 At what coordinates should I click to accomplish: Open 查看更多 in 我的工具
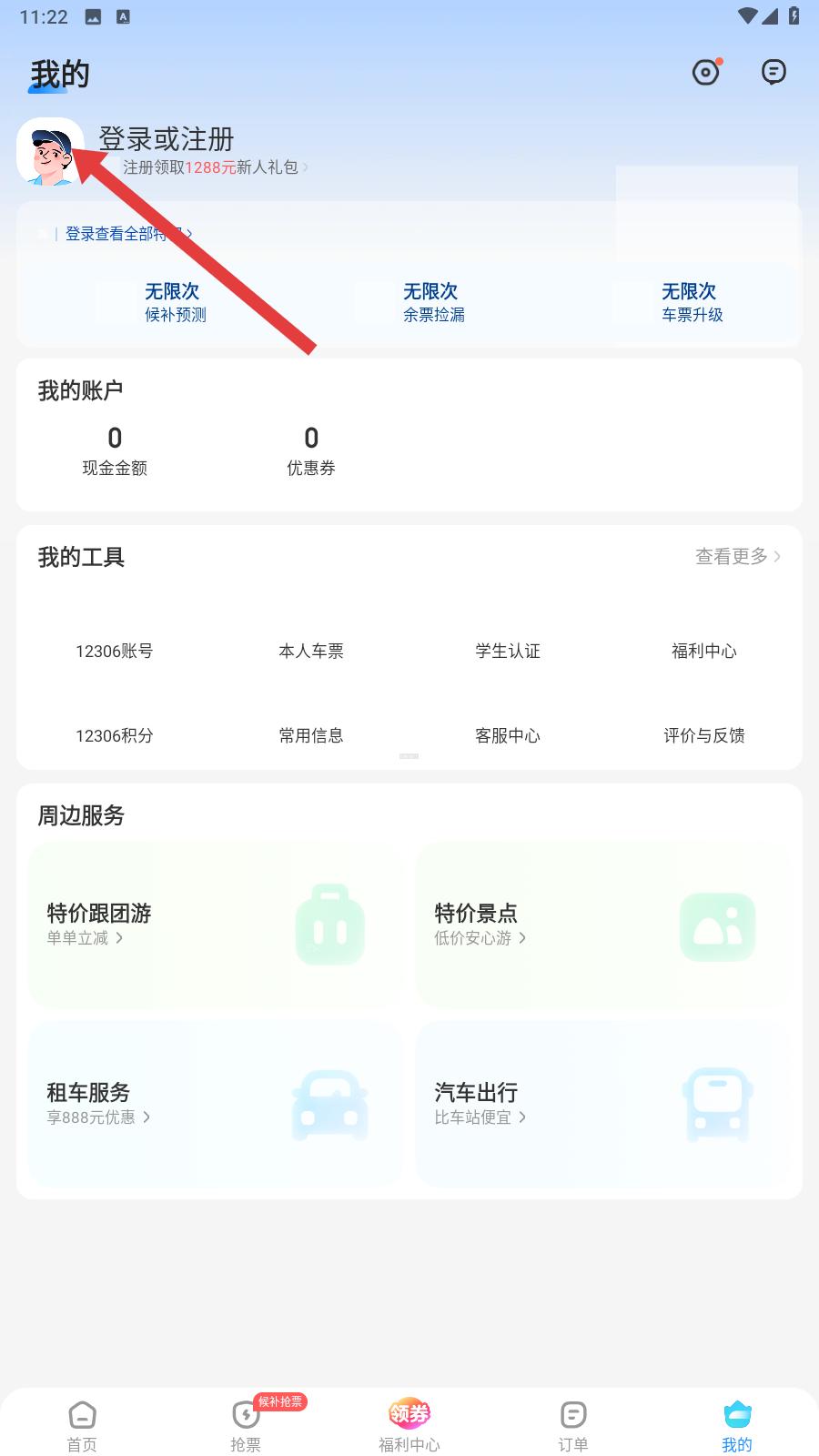point(737,556)
